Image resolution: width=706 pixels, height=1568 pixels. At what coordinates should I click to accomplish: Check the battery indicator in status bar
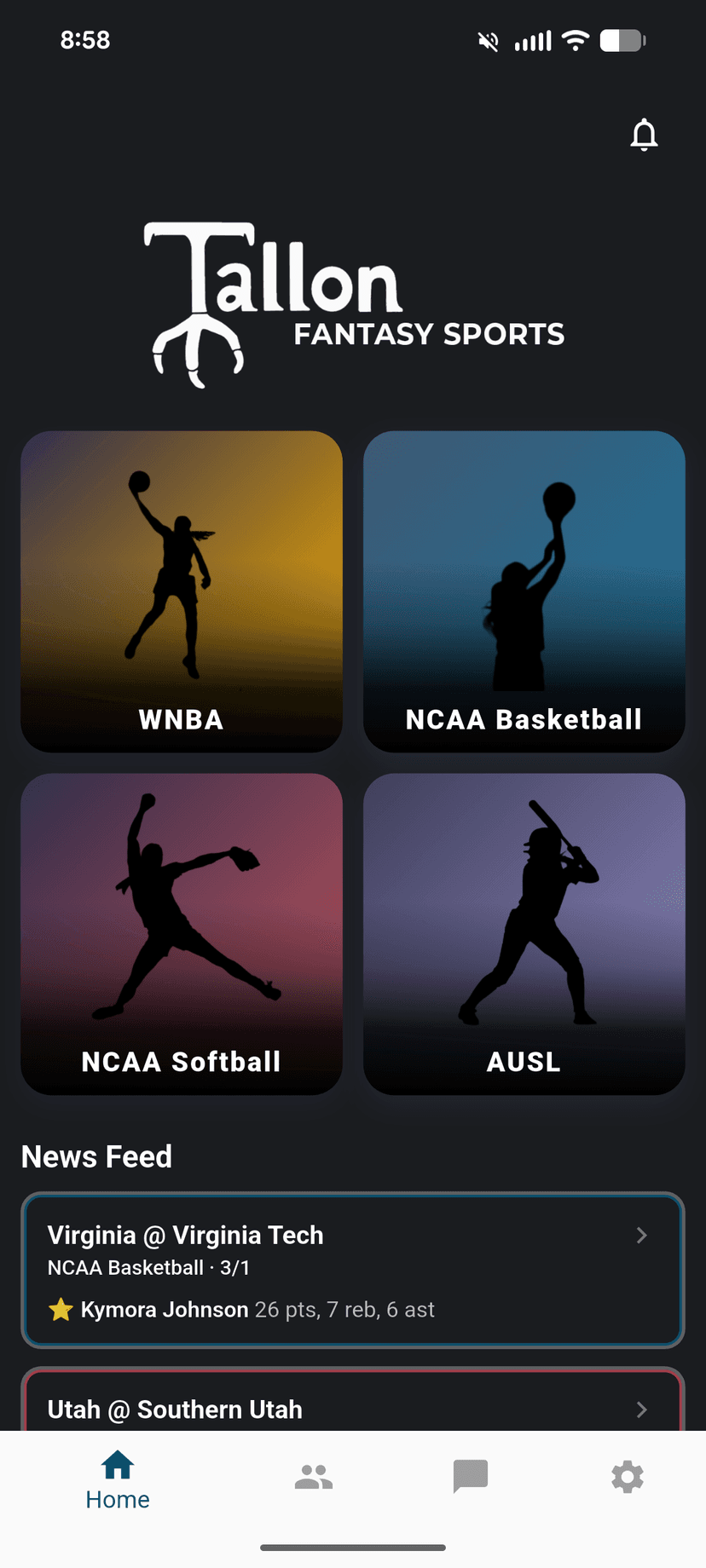pos(622,40)
